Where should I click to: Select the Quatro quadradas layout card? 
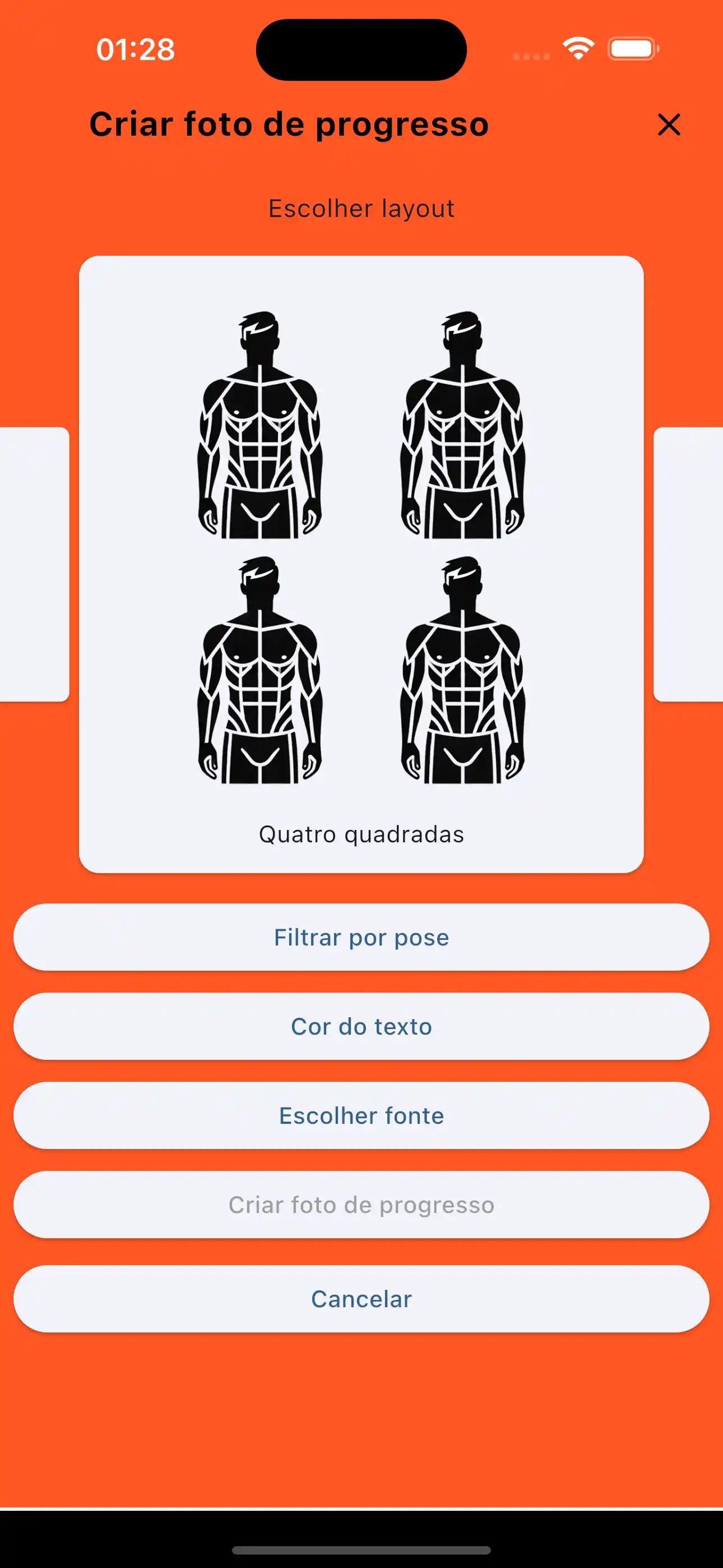pyautogui.click(x=361, y=564)
